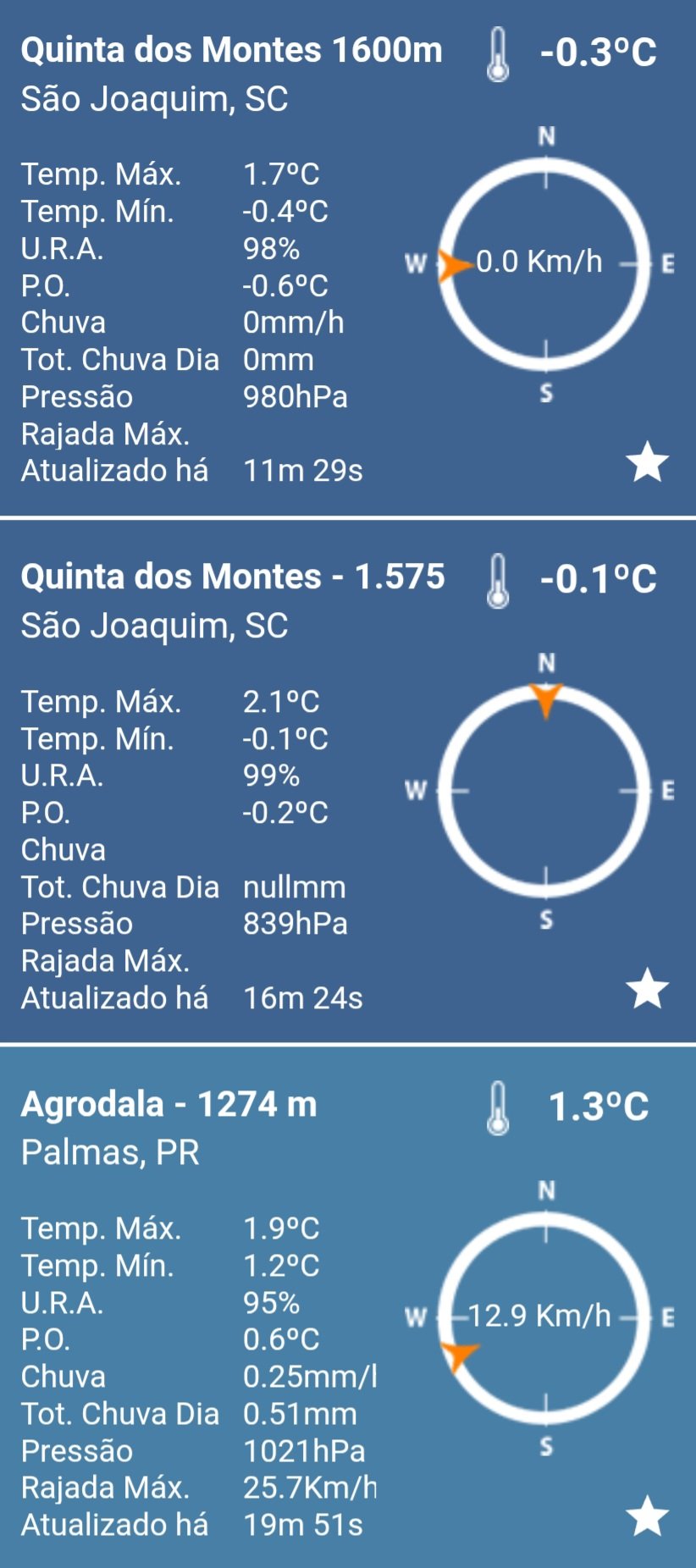This screenshot has height=1568, width=696.
Task: Open the Quinta dos Montes 1600m station card
Action: (x=230, y=51)
